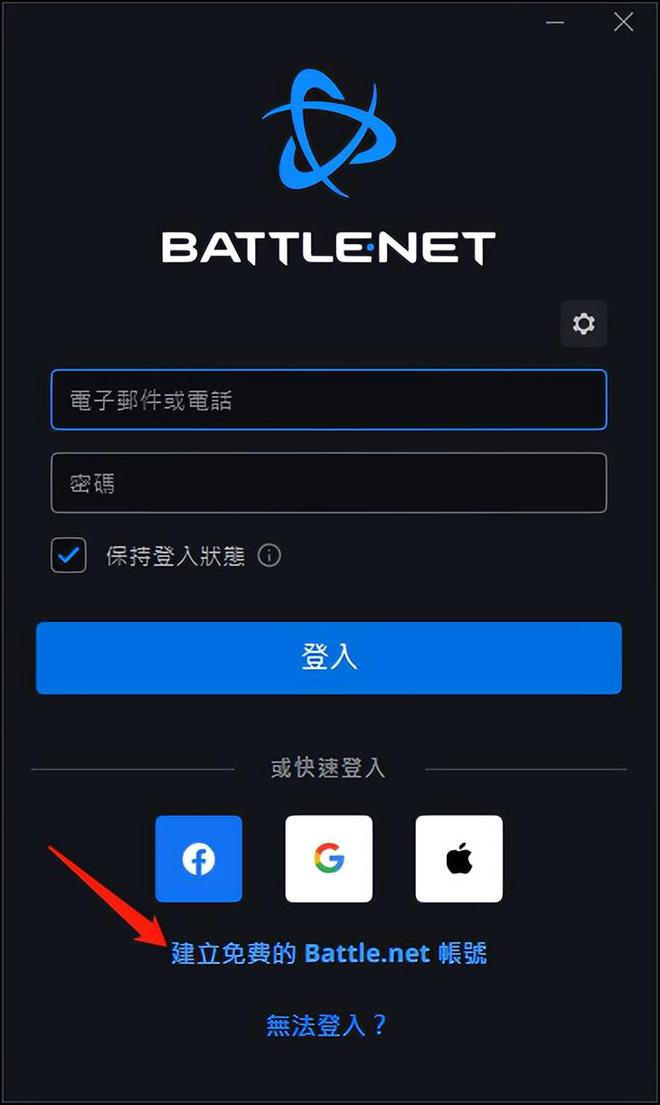Screen dimensions: 660x1105
Task: Uncheck the 保持登入狀態 checkbox
Action: tap(69, 555)
